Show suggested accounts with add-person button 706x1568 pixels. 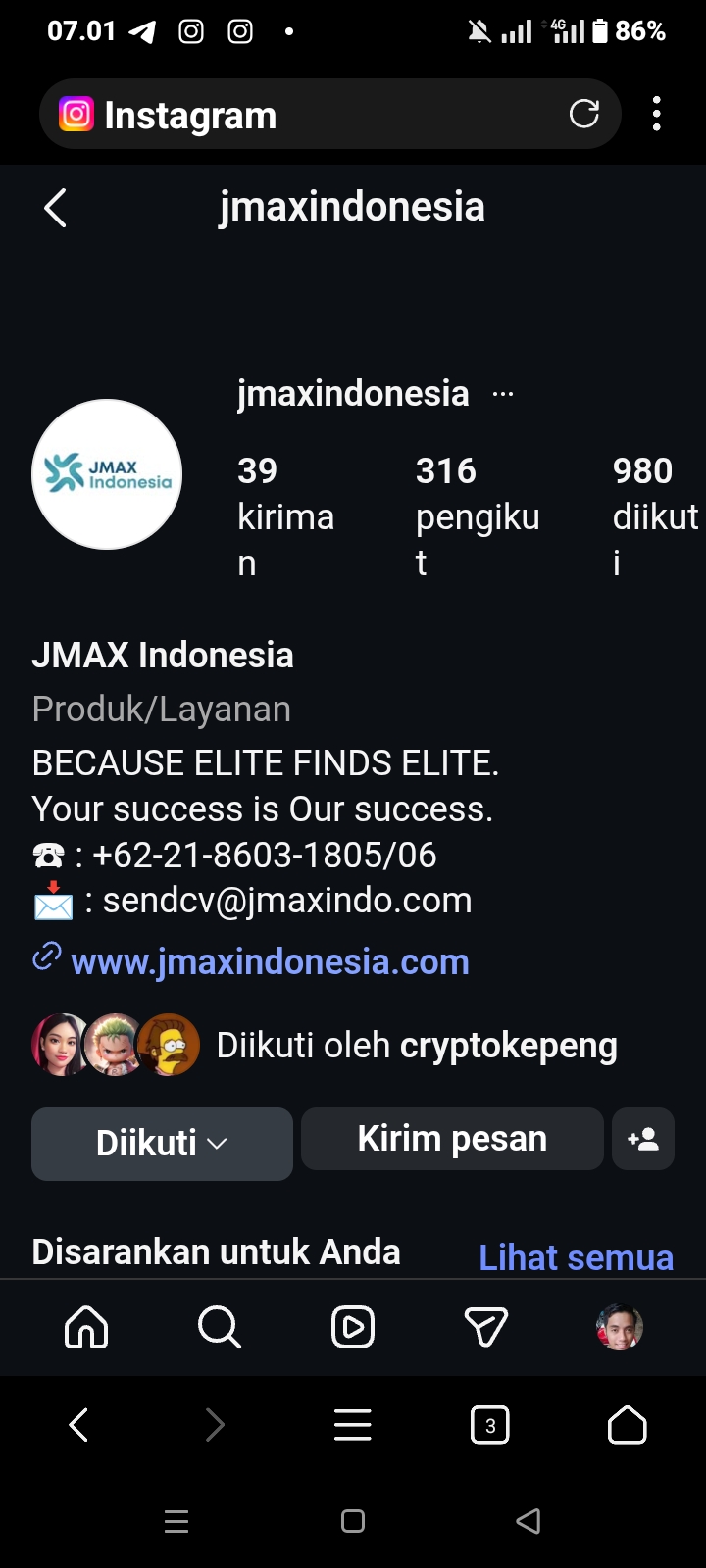pos(643,1139)
